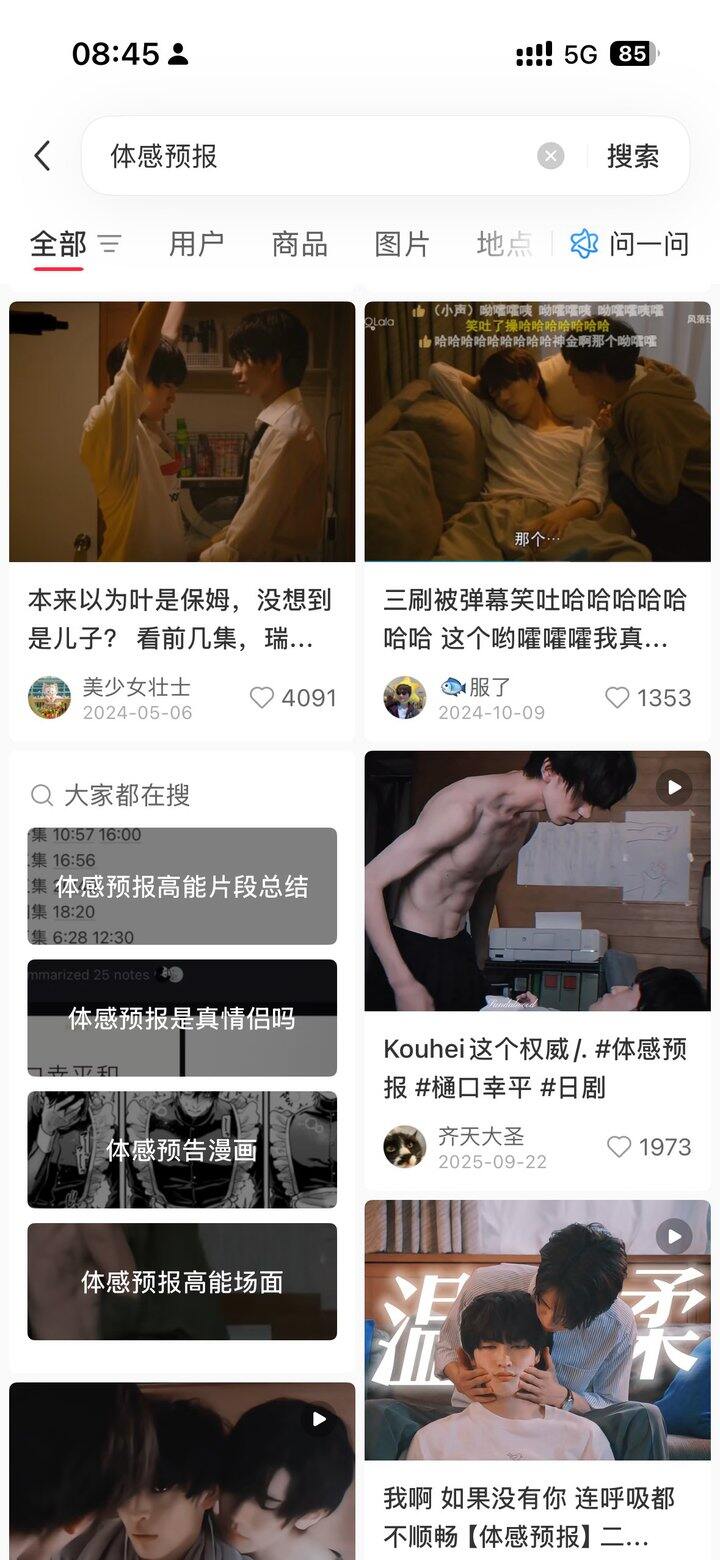Image resolution: width=720 pixels, height=1560 pixels.
Task: Clear the search field with the X icon
Action: (551, 154)
